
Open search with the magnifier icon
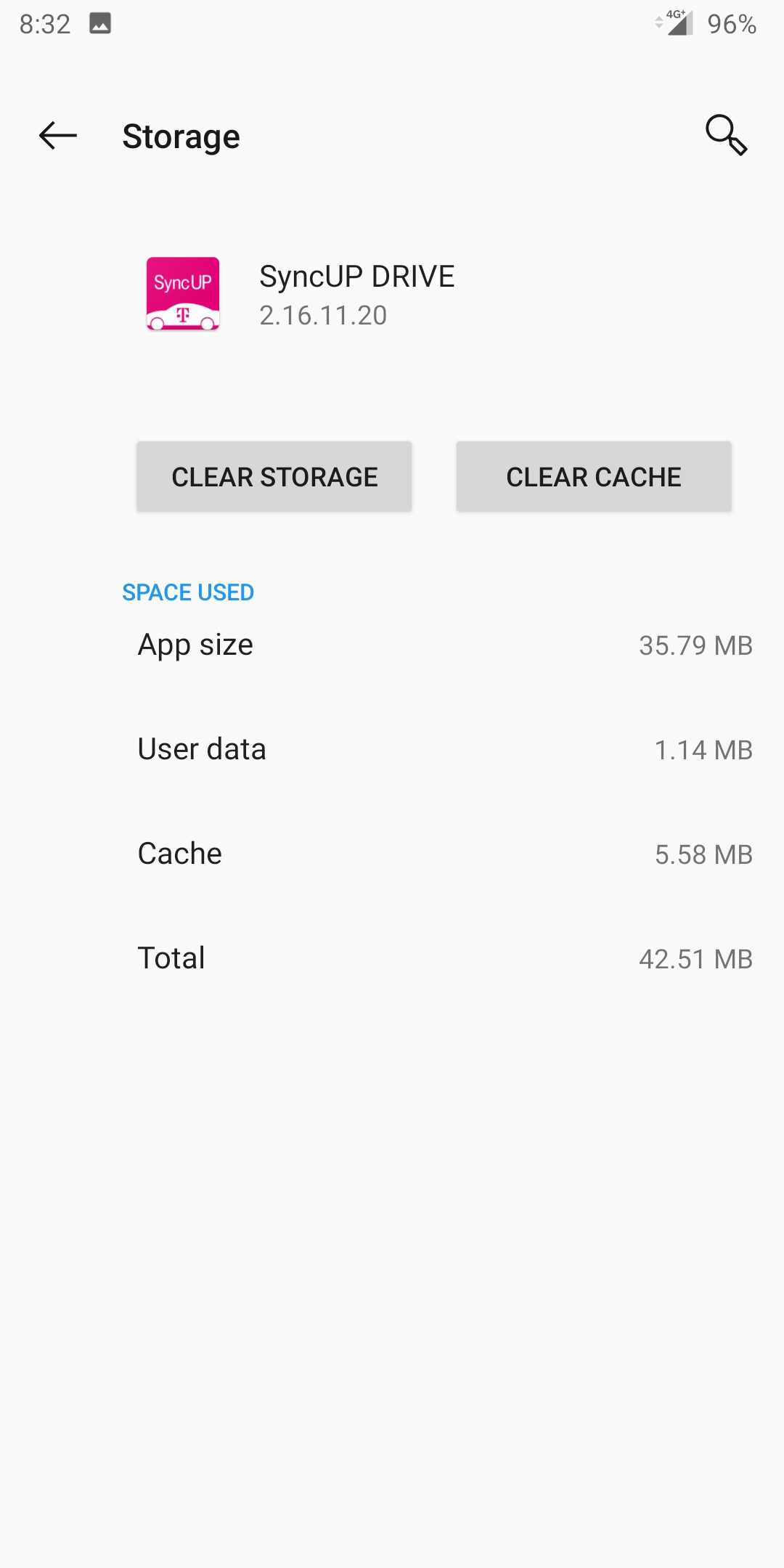click(x=726, y=136)
